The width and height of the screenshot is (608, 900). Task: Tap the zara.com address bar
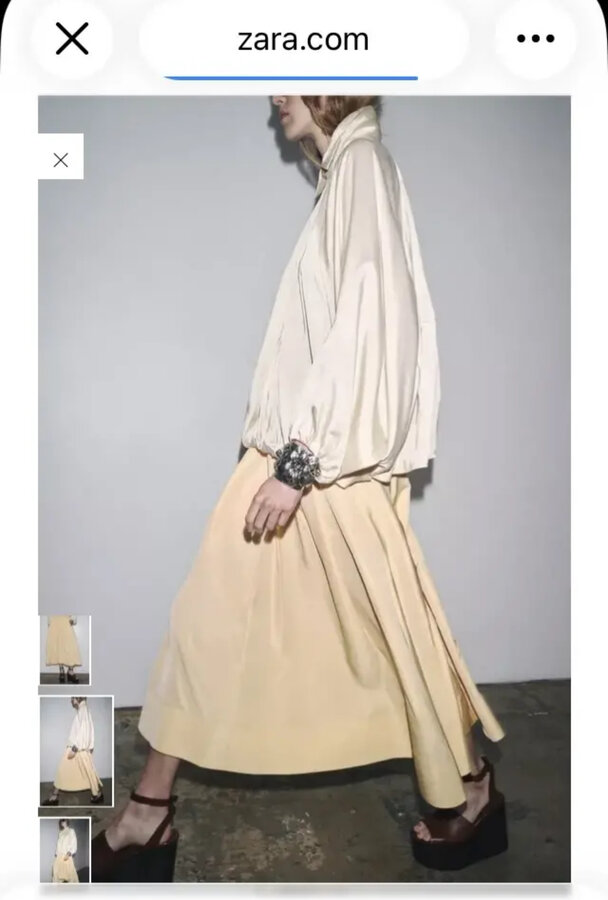click(x=303, y=40)
